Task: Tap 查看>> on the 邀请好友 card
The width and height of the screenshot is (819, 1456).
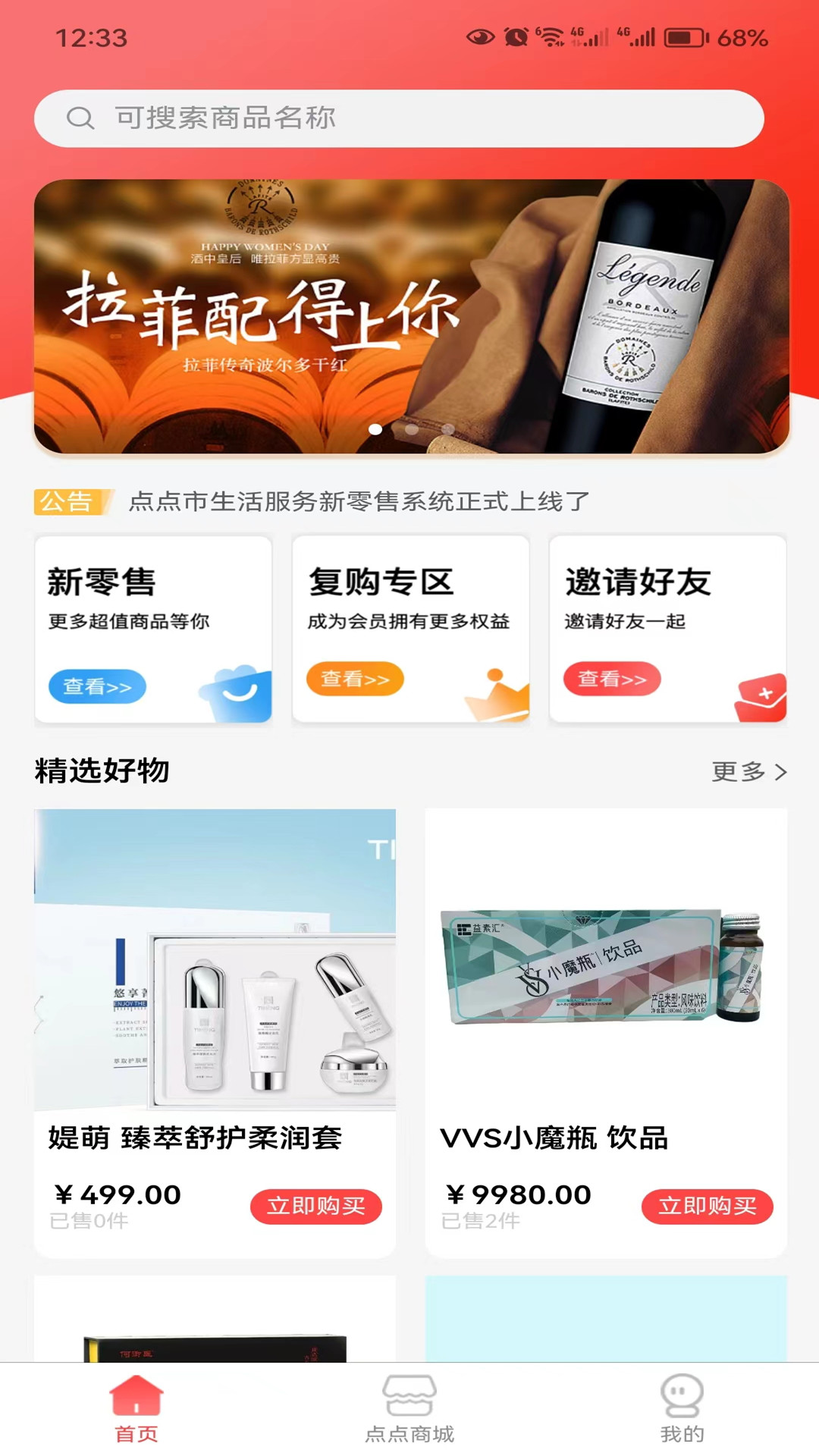Action: pyautogui.click(x=611, y=679)
